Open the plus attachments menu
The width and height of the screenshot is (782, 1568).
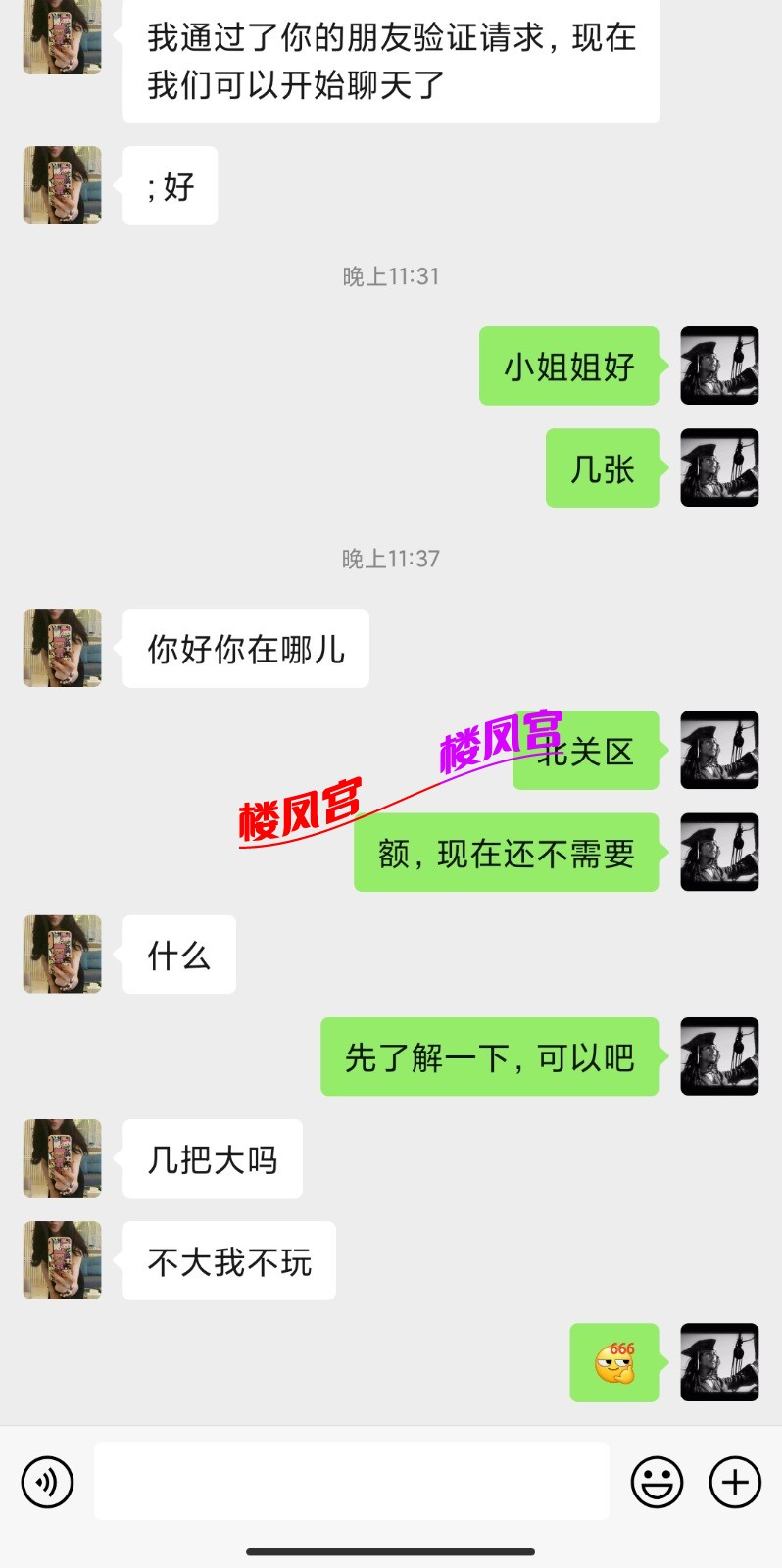click(x=735, y=1481)
